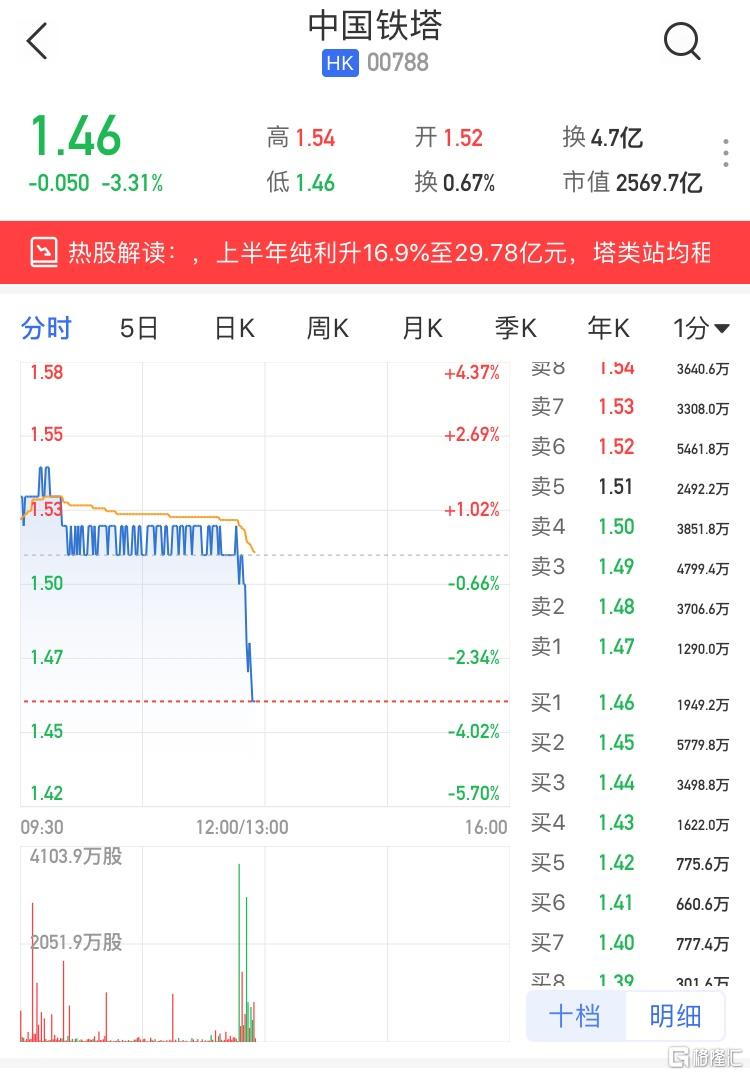Select the 分时 chart tab
Viewport: 750px width, 1075px height.
pos(46,328)
